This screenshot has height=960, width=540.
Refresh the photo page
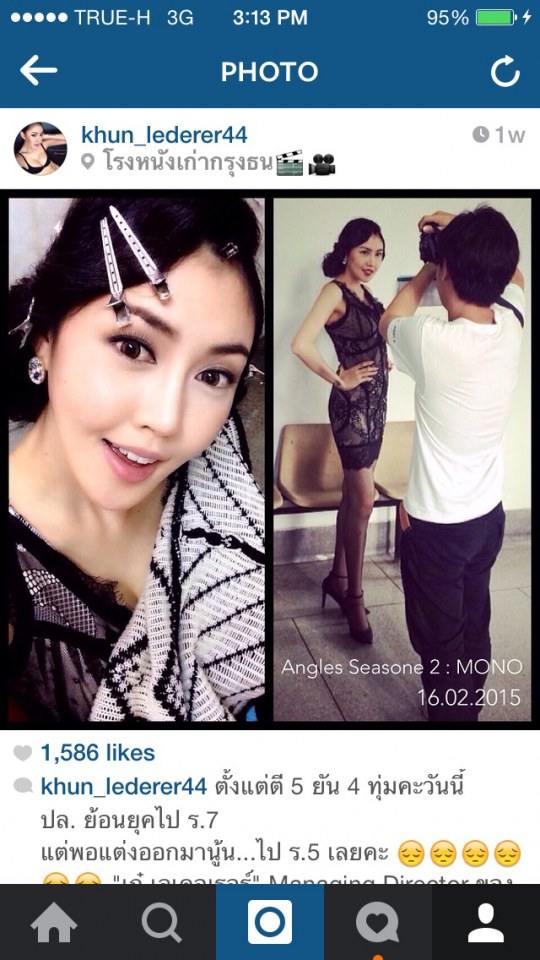[505, 72]
